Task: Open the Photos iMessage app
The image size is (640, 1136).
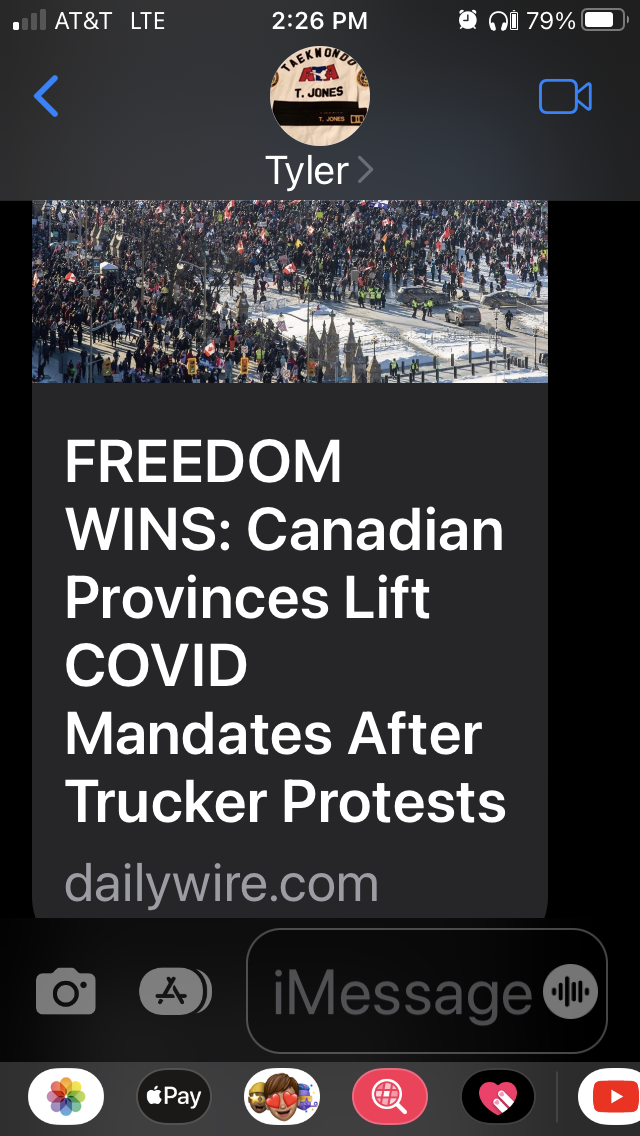Action: 66,1097
